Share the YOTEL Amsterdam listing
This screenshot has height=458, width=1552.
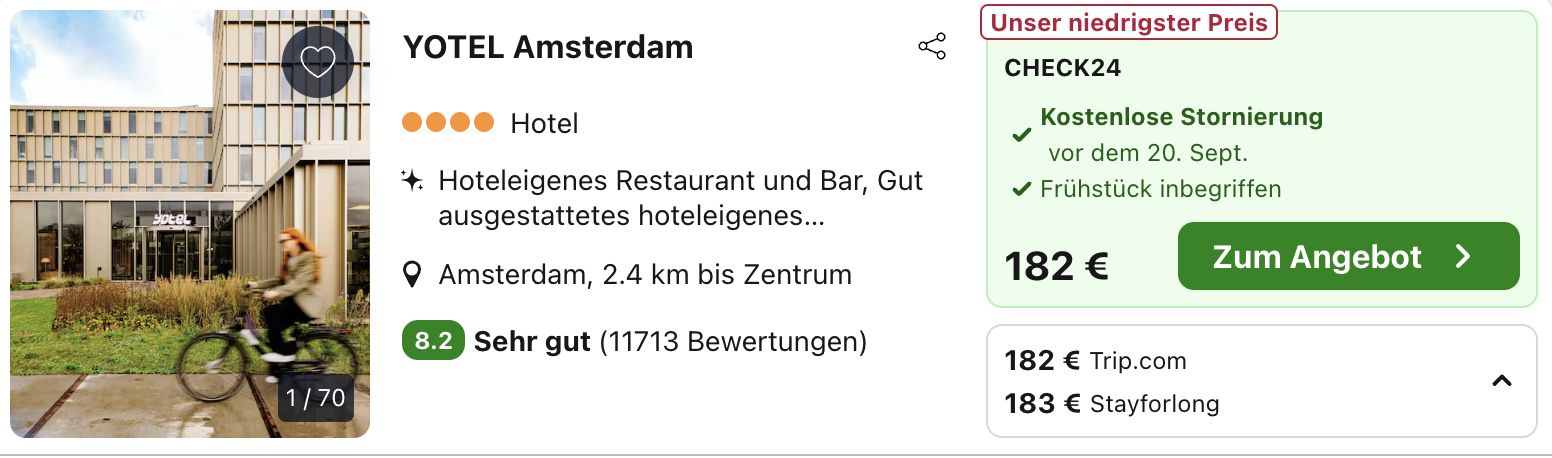[931, 47]
